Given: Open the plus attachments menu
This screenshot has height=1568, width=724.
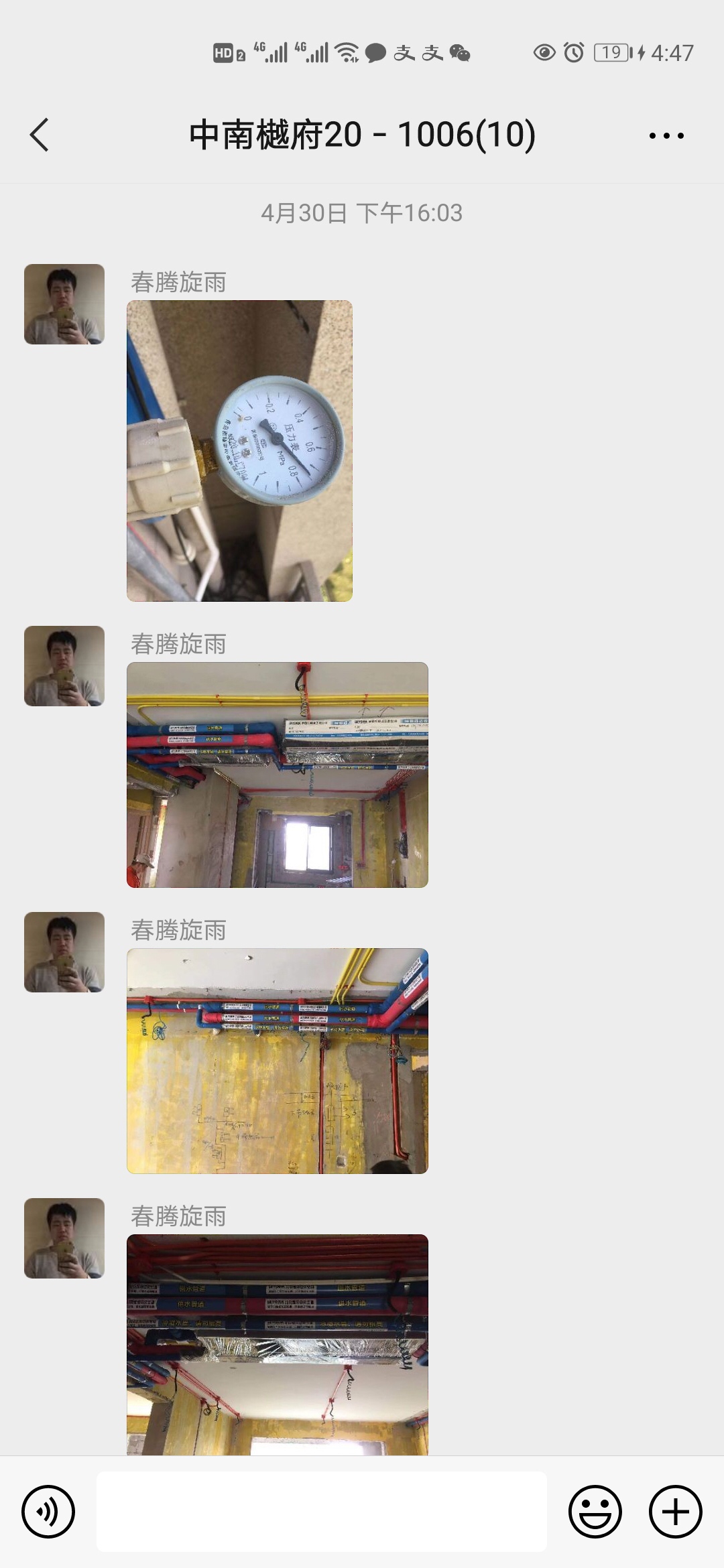Looking at the screenshot, I should point(676,1512).
